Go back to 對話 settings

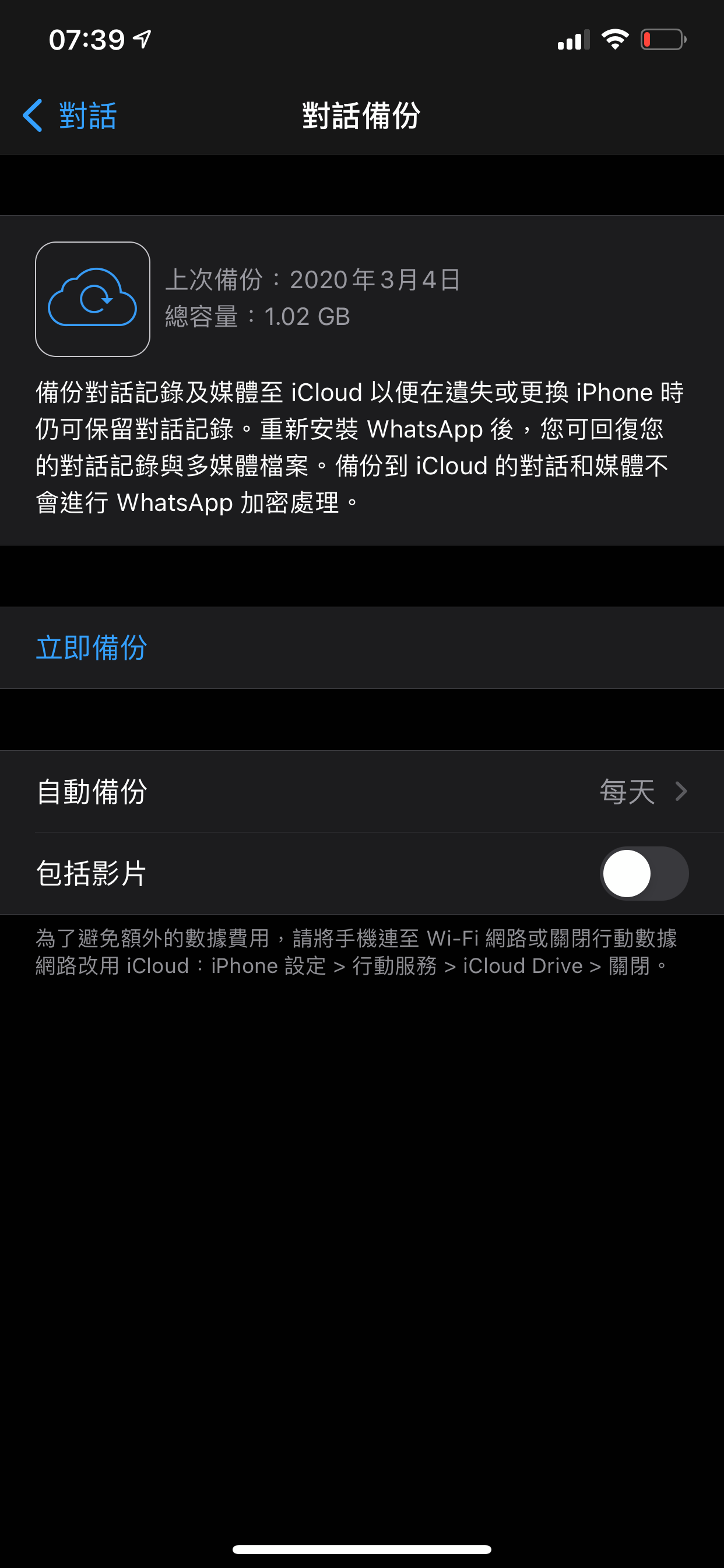pyautogui.click(x=69, y=116)
